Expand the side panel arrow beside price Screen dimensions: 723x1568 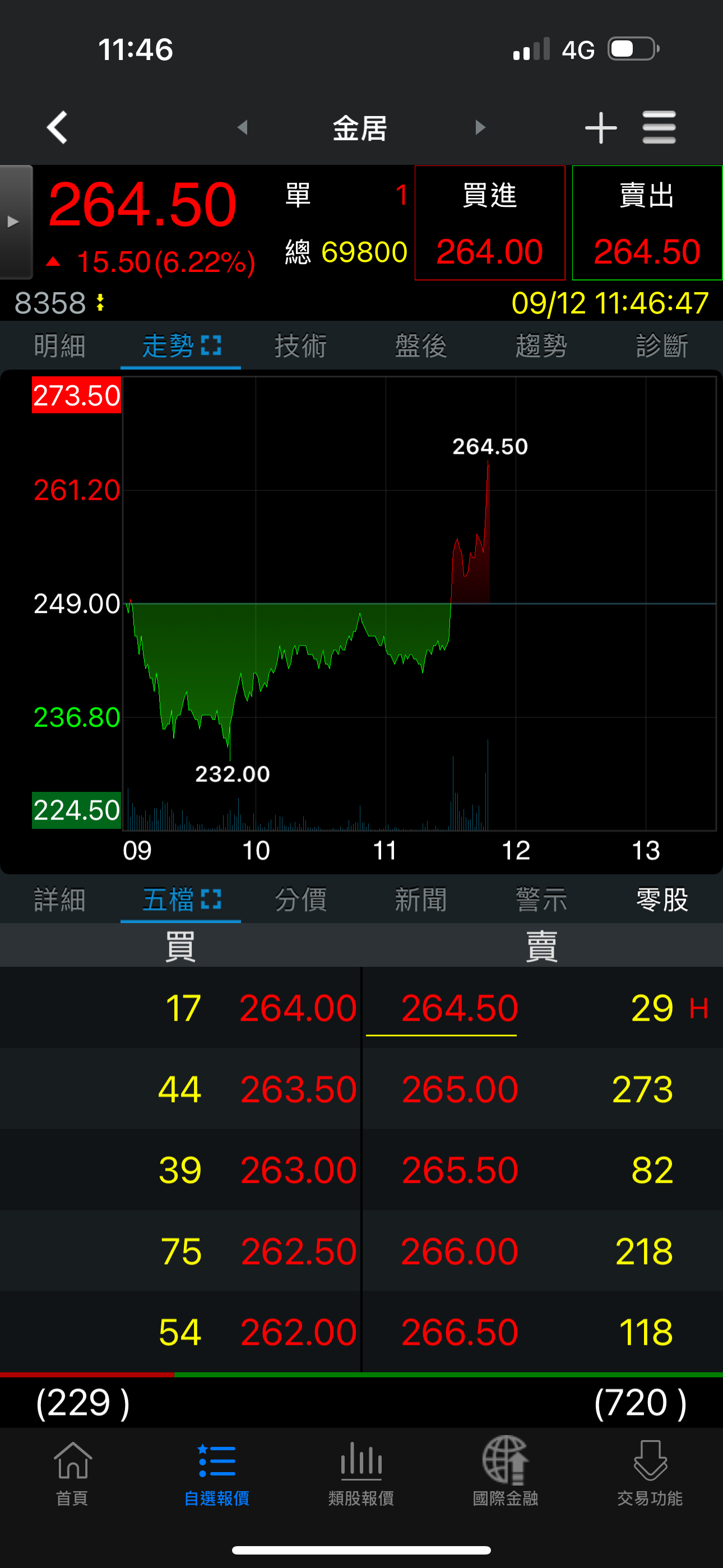15,222
